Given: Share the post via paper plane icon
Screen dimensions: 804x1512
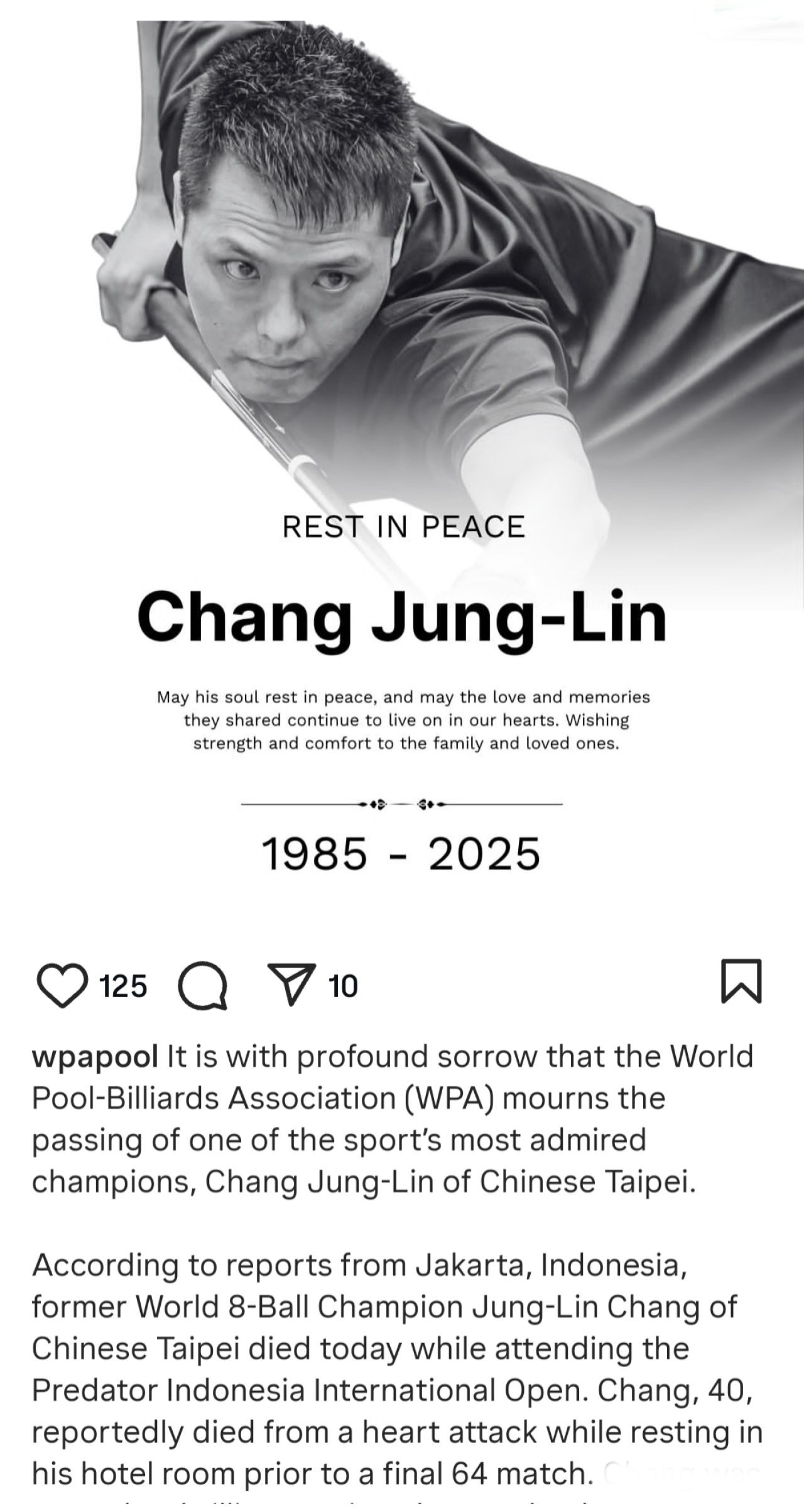Looking at the screenshot, I should click(291, 985).
